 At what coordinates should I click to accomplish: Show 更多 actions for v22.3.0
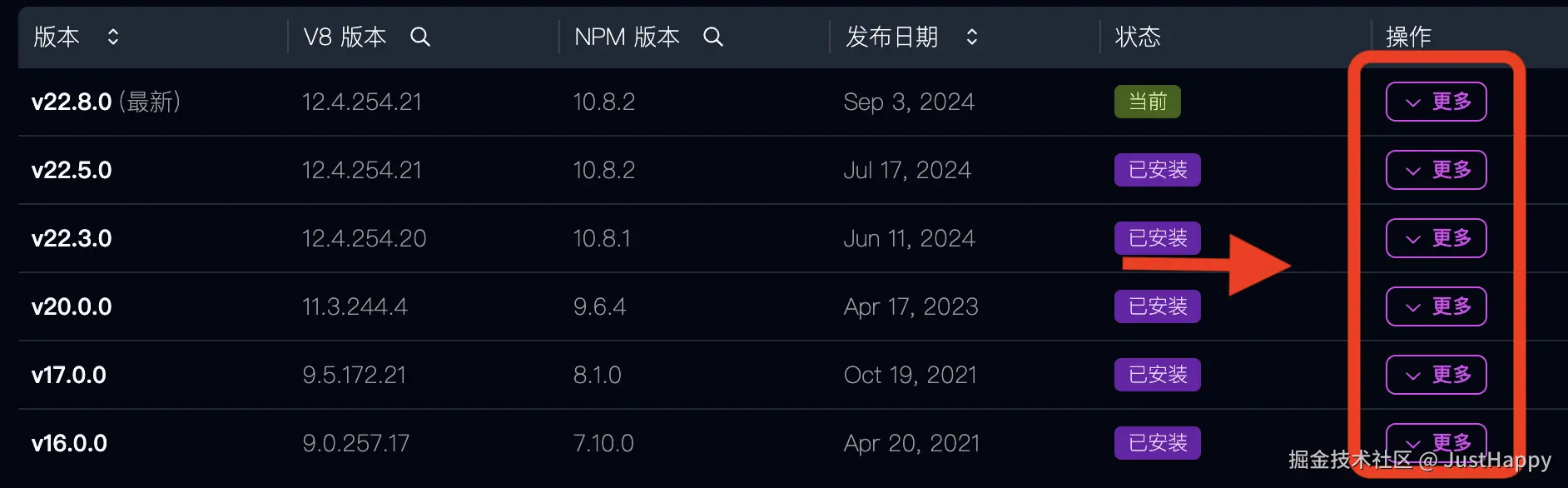[1436, 238]
